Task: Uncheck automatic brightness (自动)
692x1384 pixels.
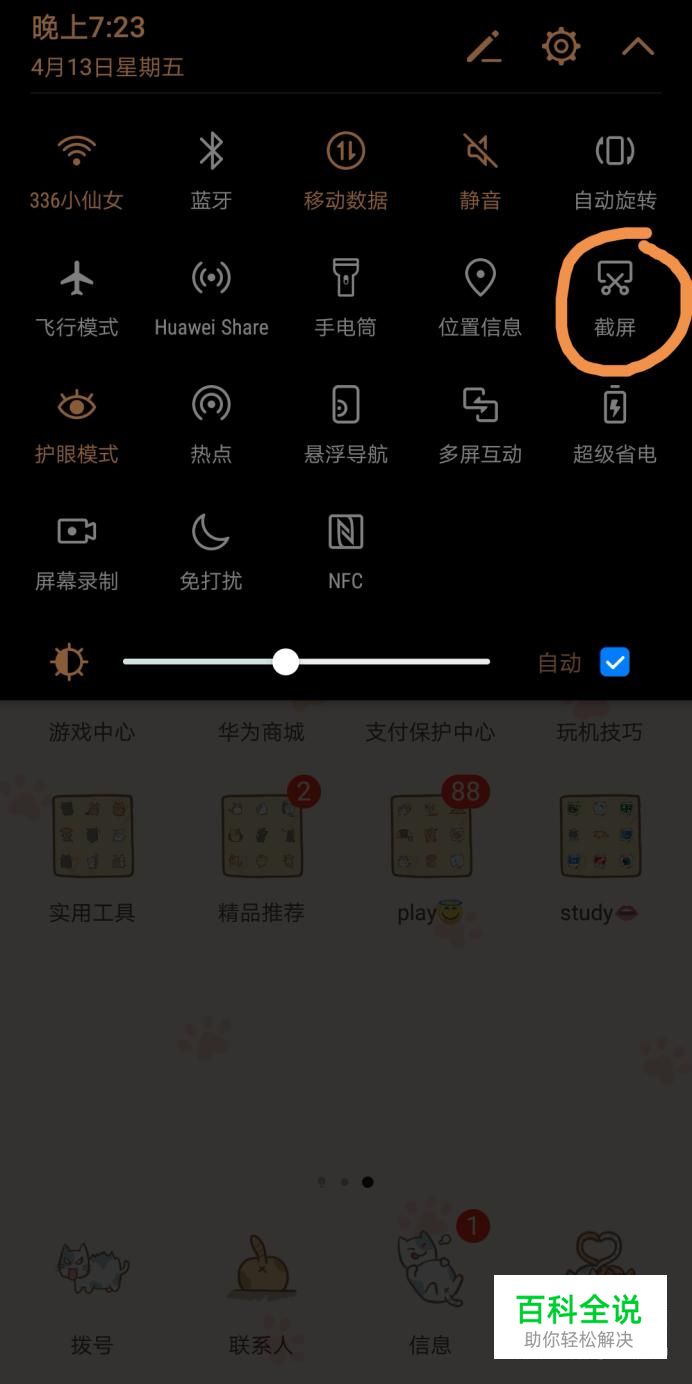Action: pos(614,662)
